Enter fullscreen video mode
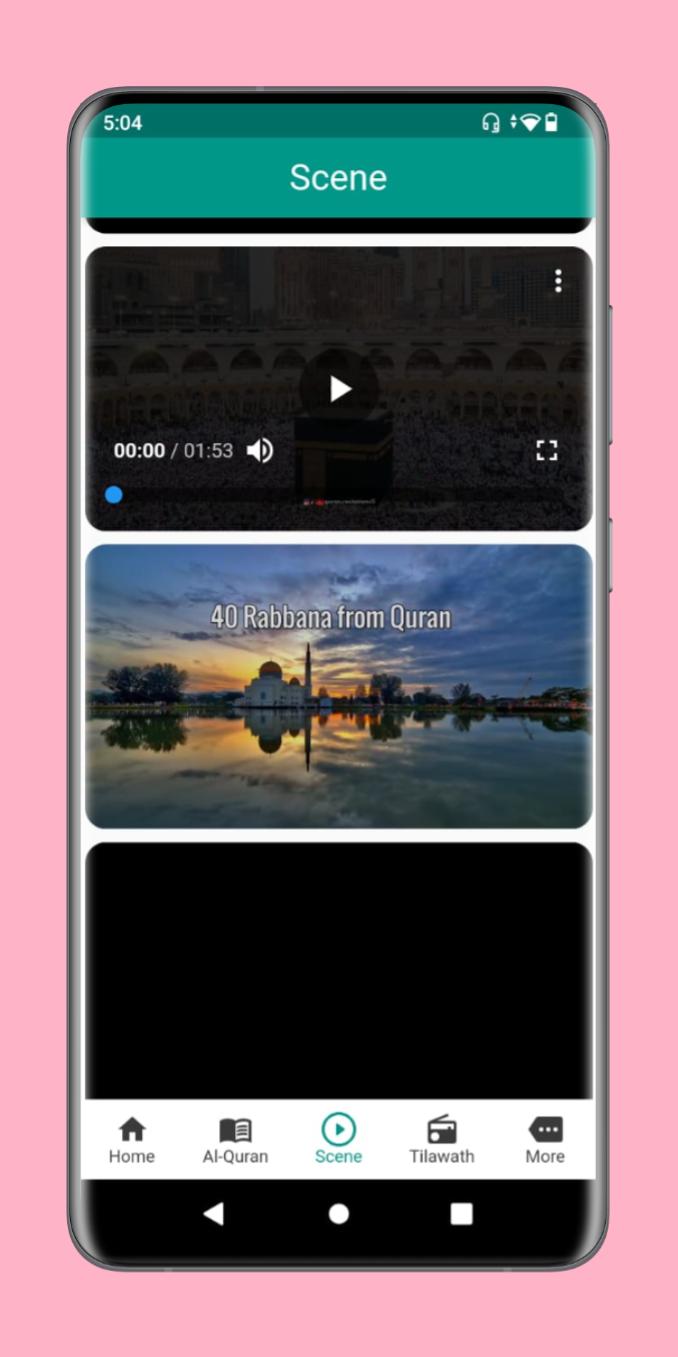Viewport: 678px width, 1357px height. tap(546, 450)
